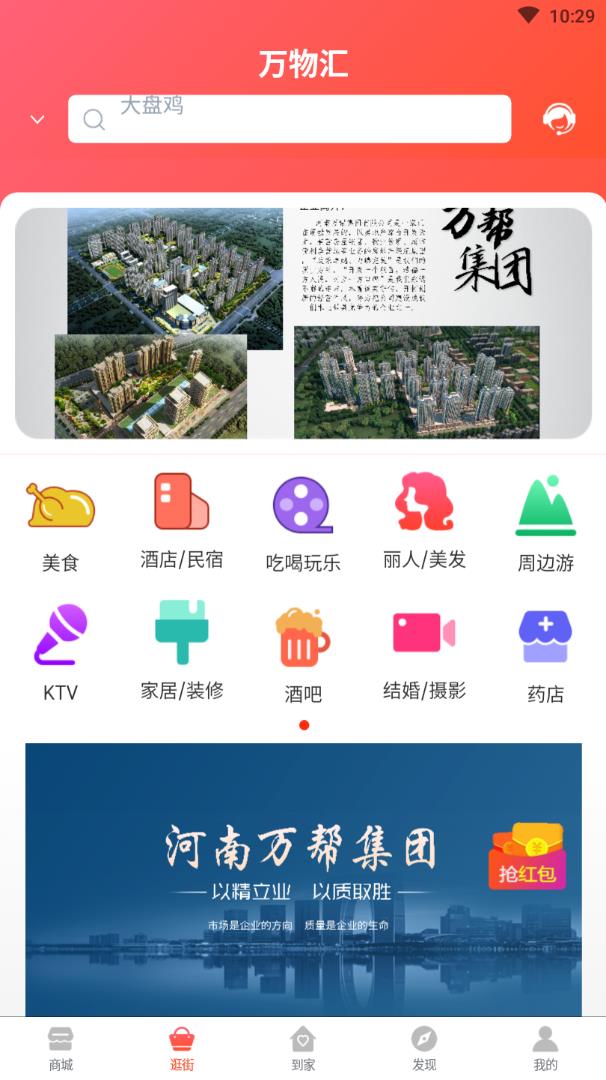Open 丽人/美发 services
The image size is (606, 1080).
(x=424, y=522)
